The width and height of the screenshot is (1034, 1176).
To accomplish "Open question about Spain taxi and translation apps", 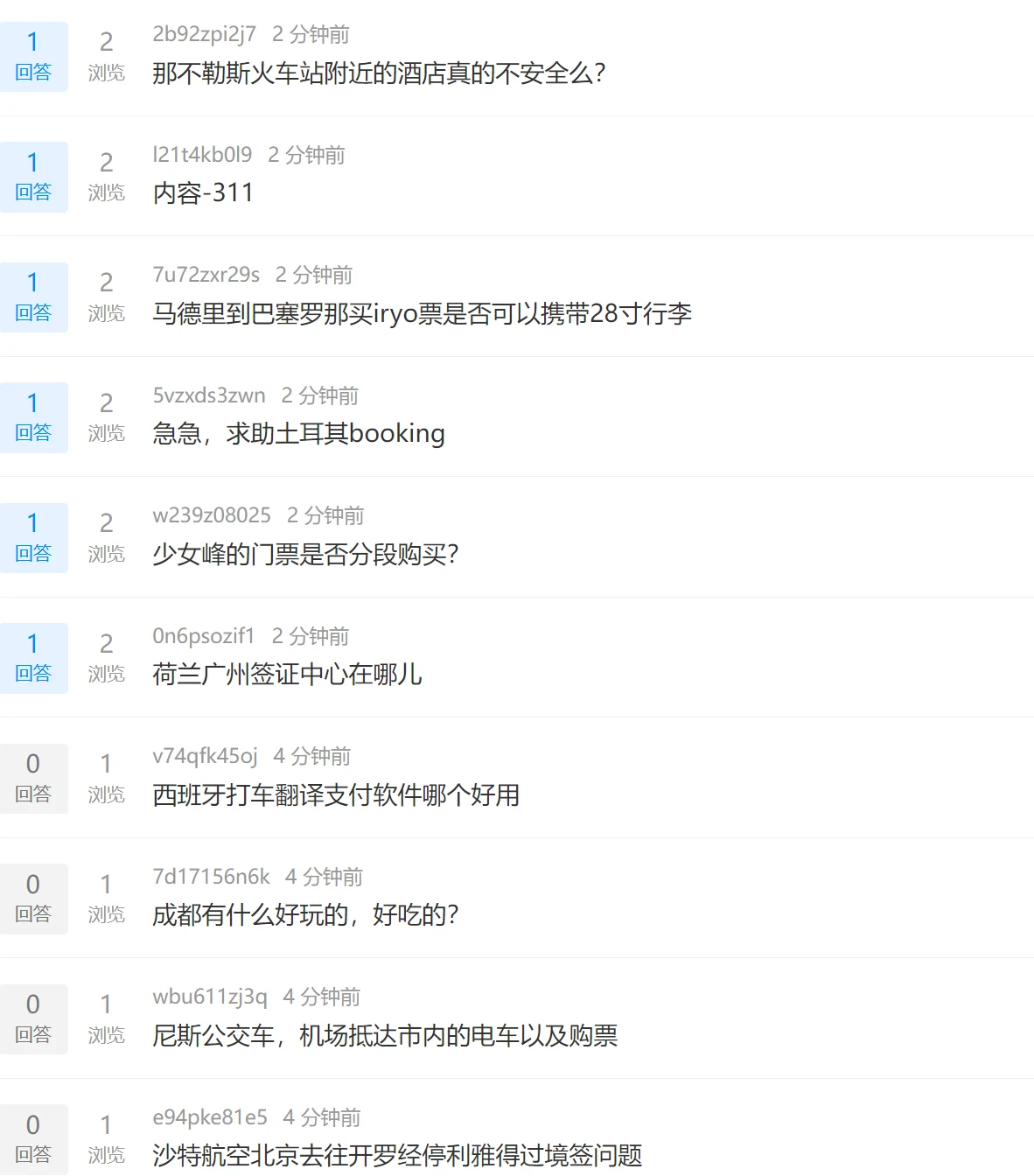I will pos(336,794).
